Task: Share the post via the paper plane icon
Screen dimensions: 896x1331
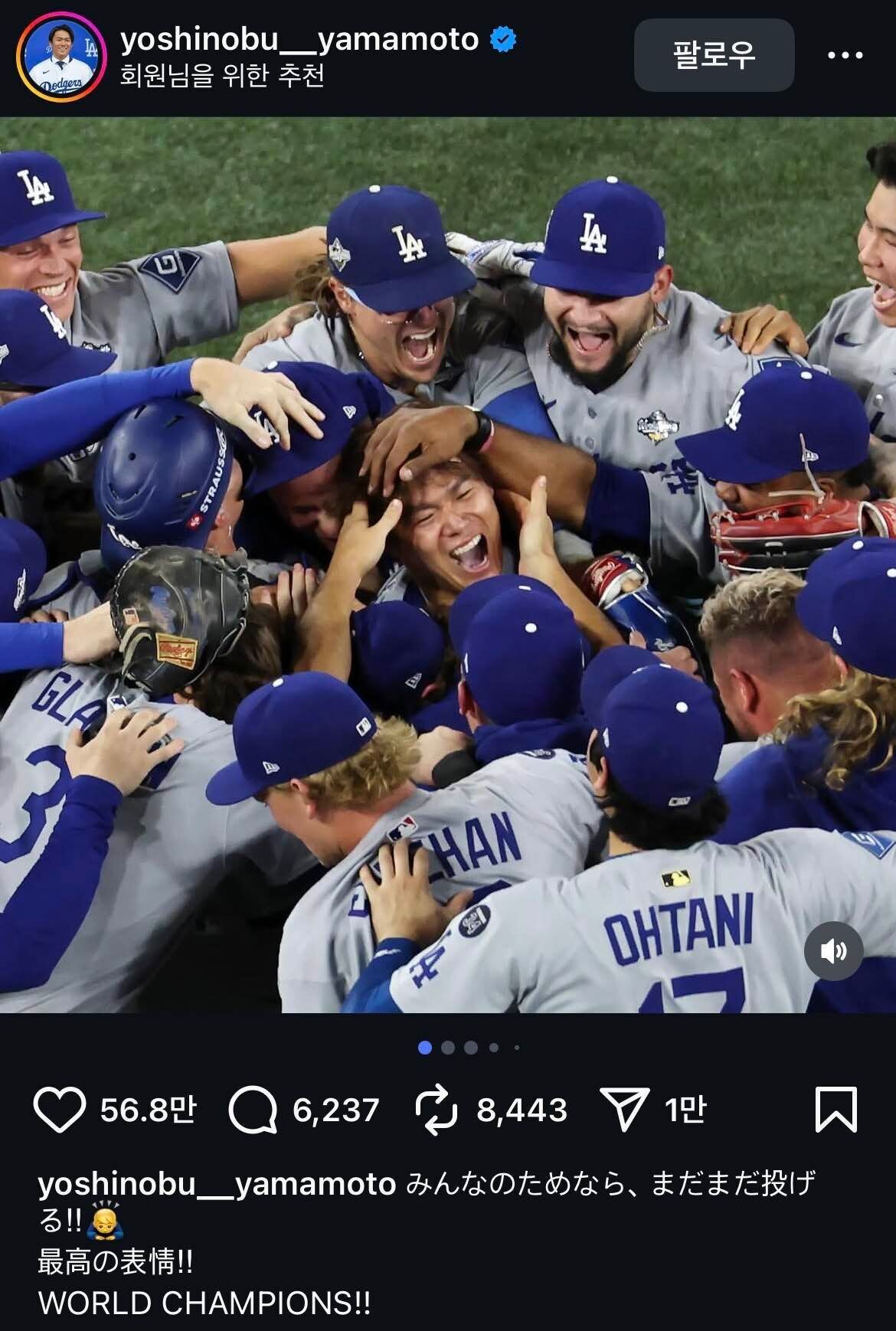Action: pos(625,1110)
